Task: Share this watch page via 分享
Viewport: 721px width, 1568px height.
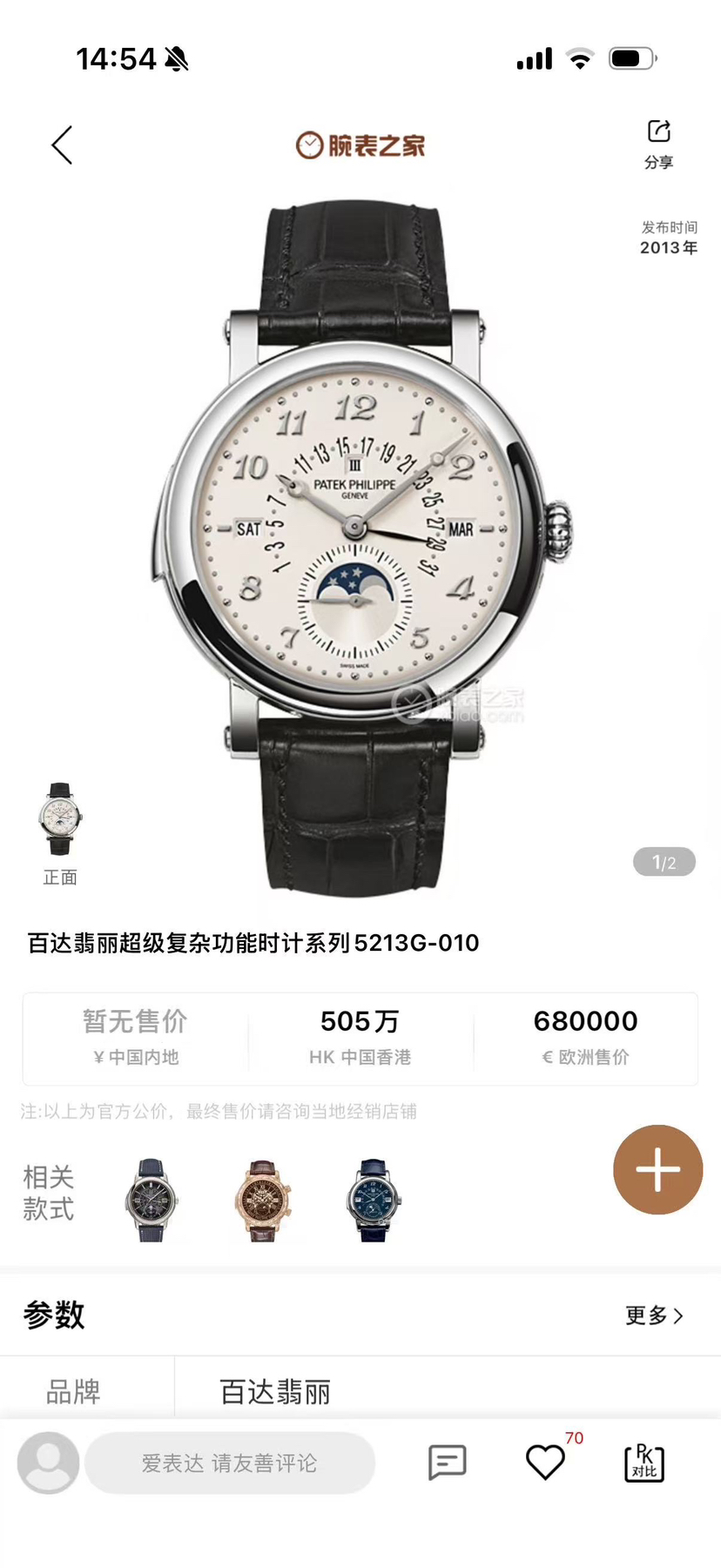Action: pos(658,144)
